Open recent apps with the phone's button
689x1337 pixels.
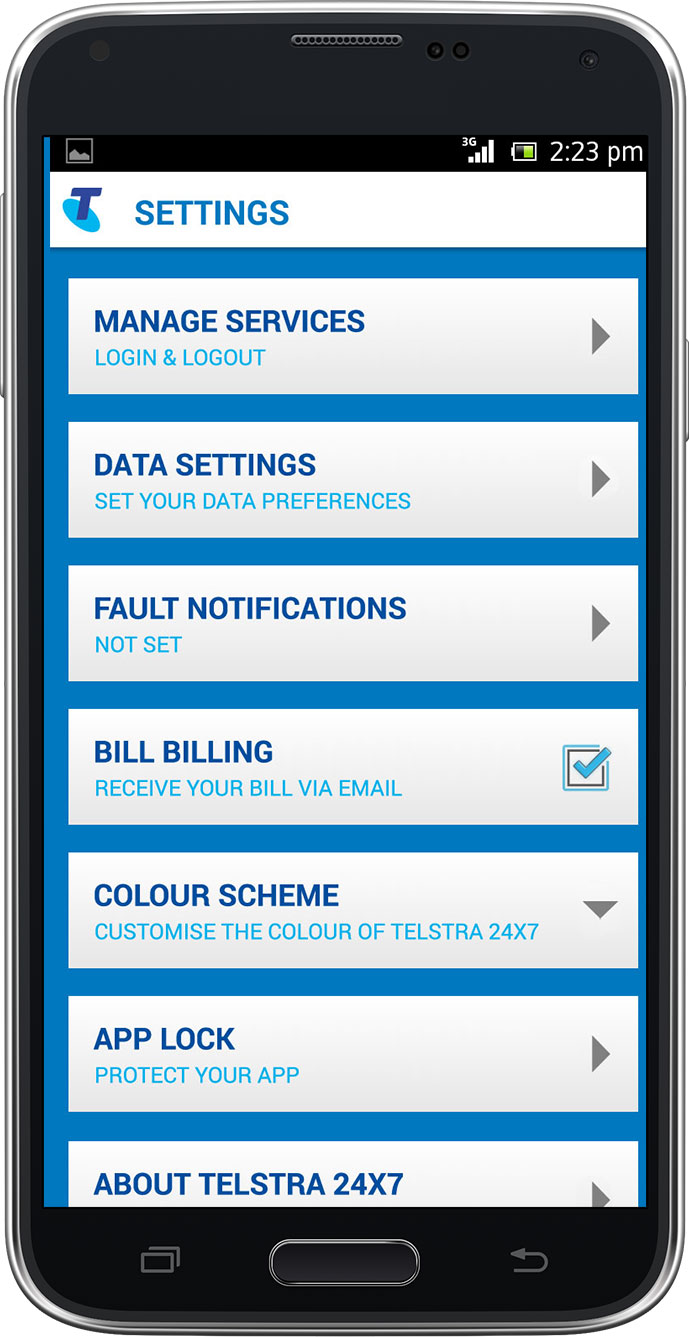(x=161, y=1260)
